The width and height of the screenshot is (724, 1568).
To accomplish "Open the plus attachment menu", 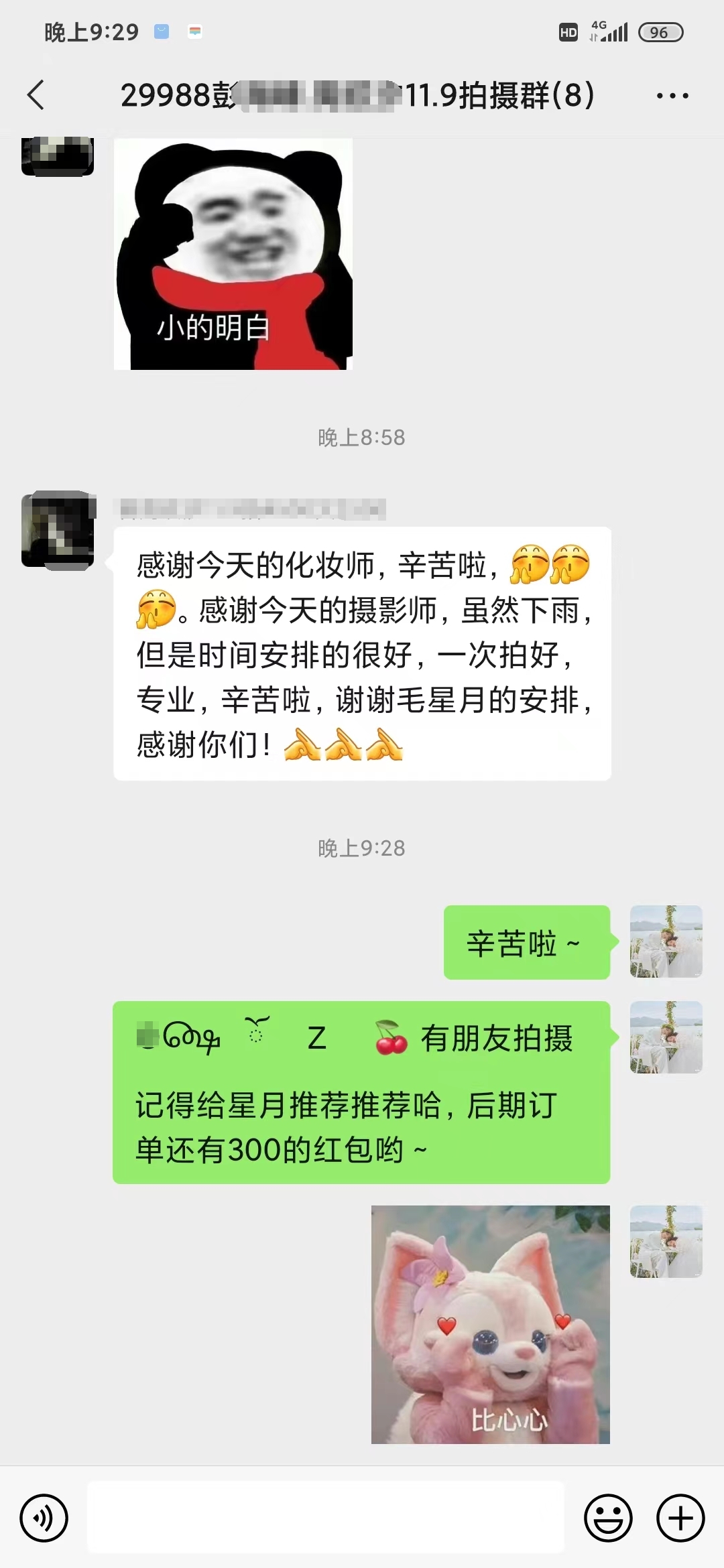I will [x=680, y=1518].
